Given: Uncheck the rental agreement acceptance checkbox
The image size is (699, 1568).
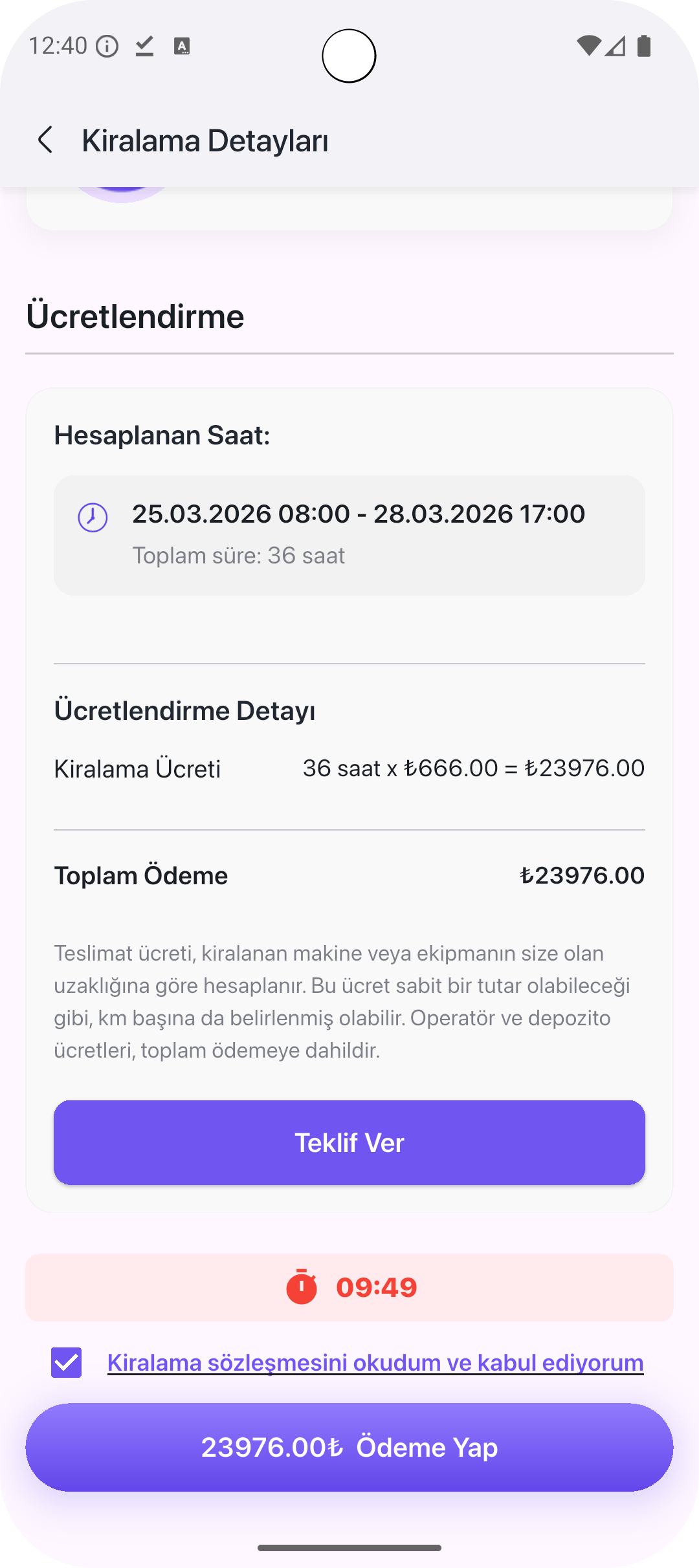Looking at the screenshot, I should pos(65,1362).
